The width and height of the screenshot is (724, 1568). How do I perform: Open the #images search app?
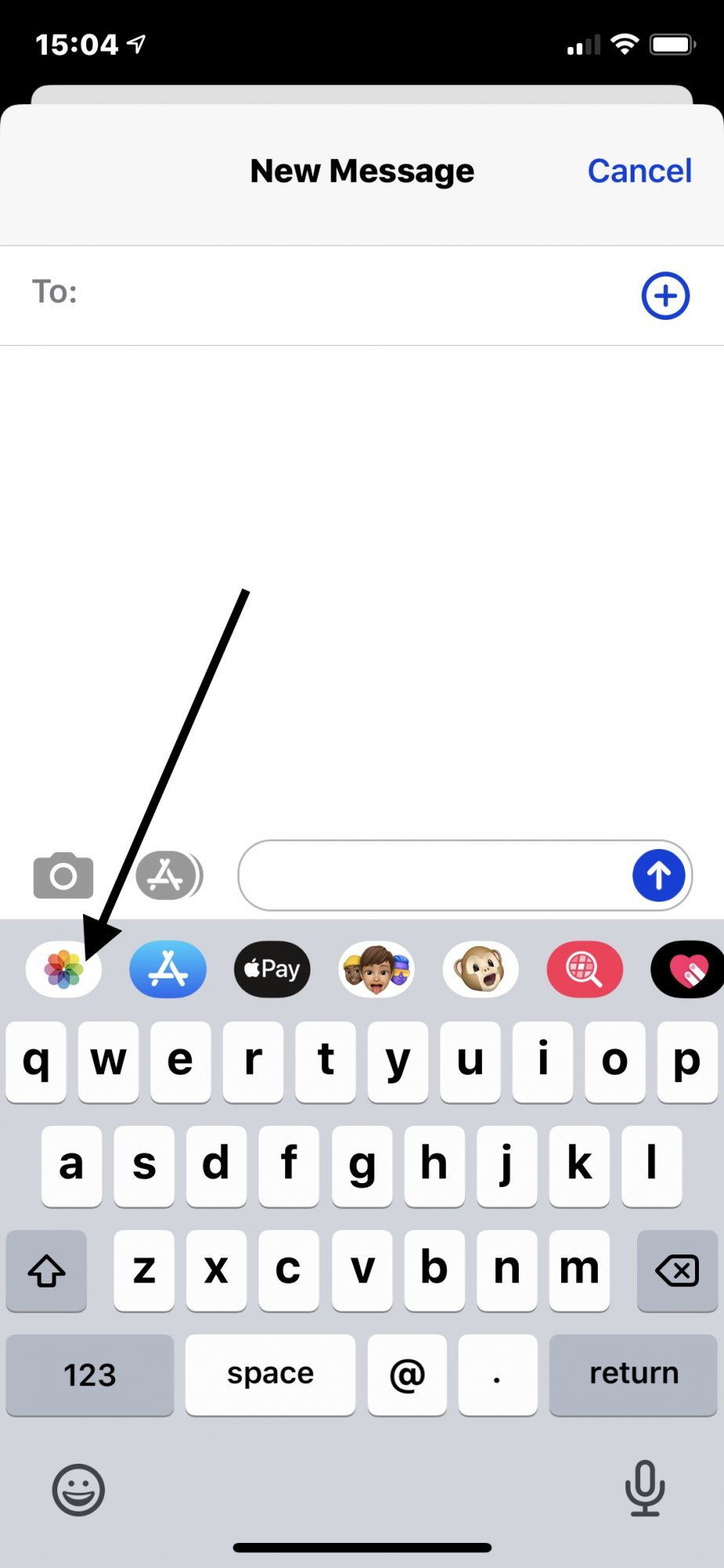click(585, 969)
